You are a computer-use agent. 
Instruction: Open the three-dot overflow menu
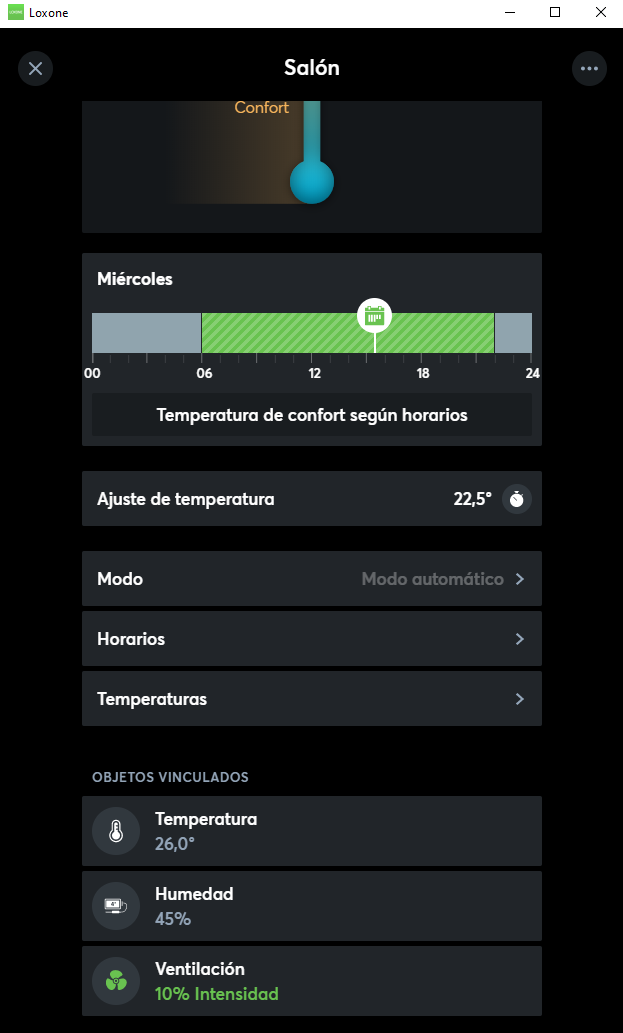coord(589,68)
